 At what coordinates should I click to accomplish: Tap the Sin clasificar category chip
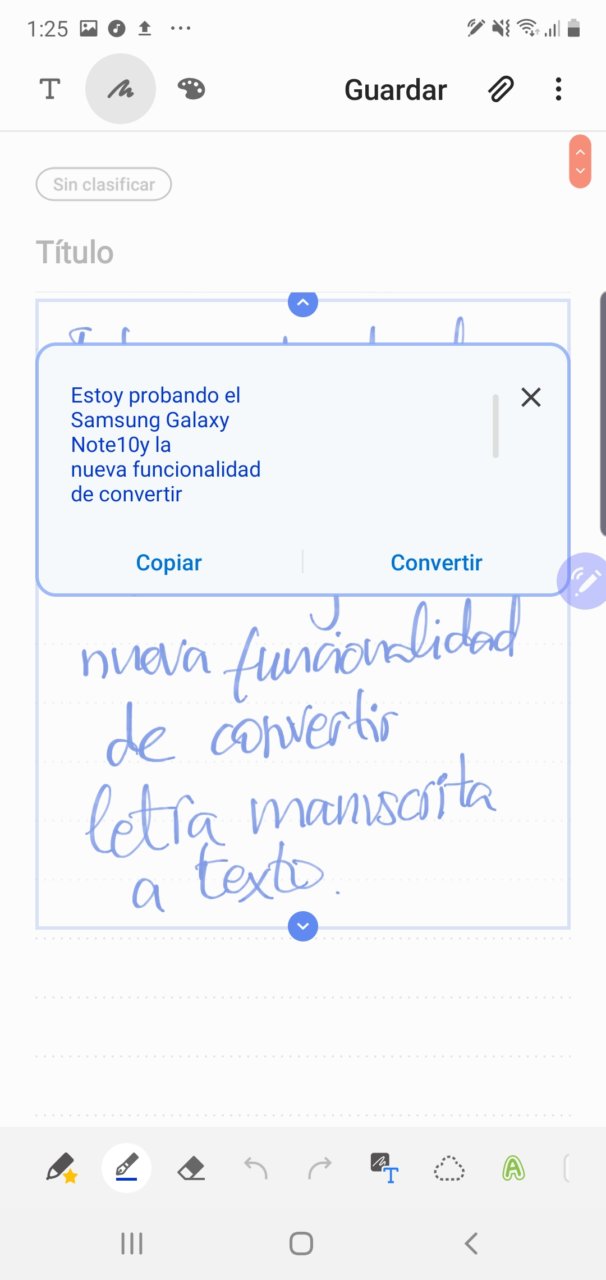(104, 184)
